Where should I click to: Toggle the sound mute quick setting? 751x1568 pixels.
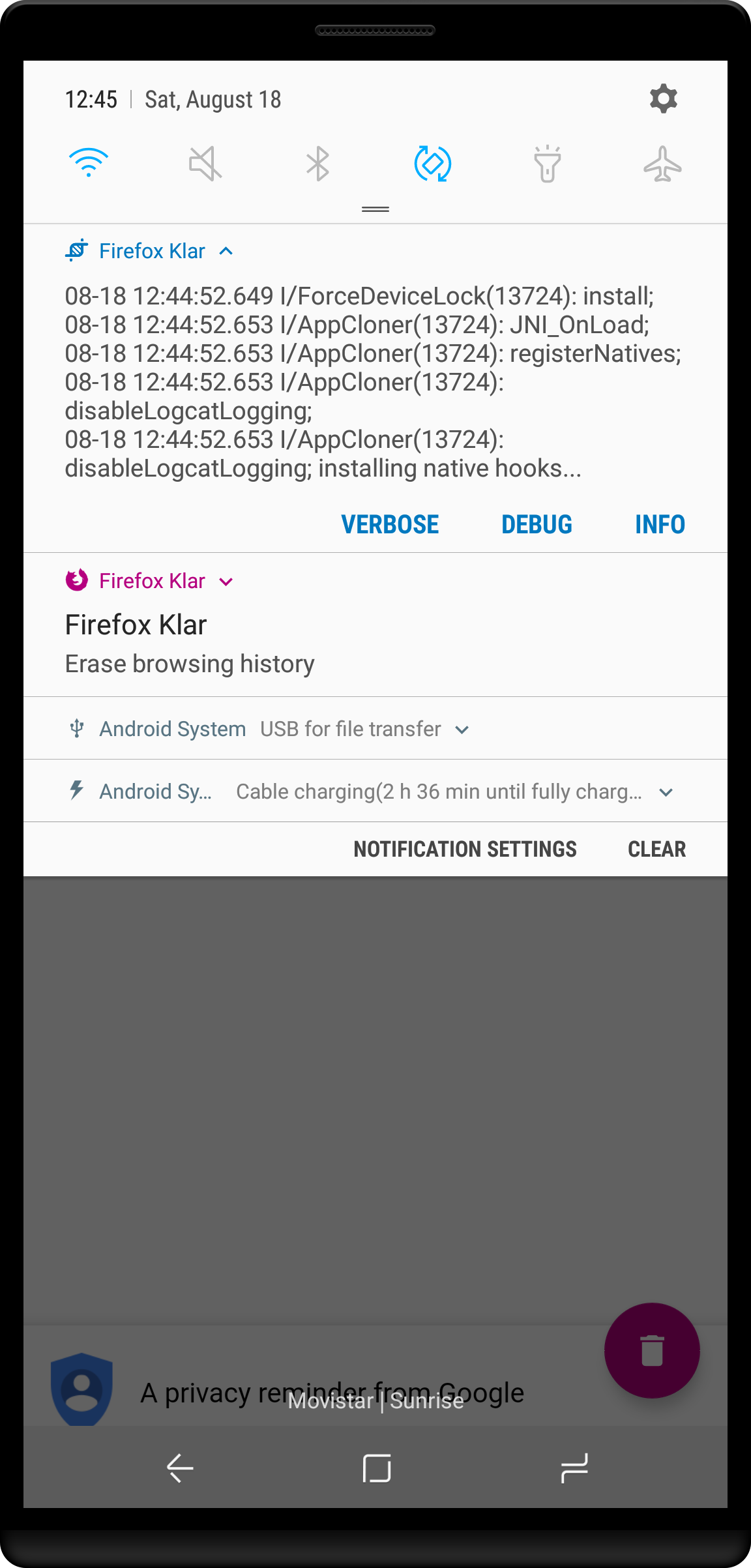(x=205, y=163)
